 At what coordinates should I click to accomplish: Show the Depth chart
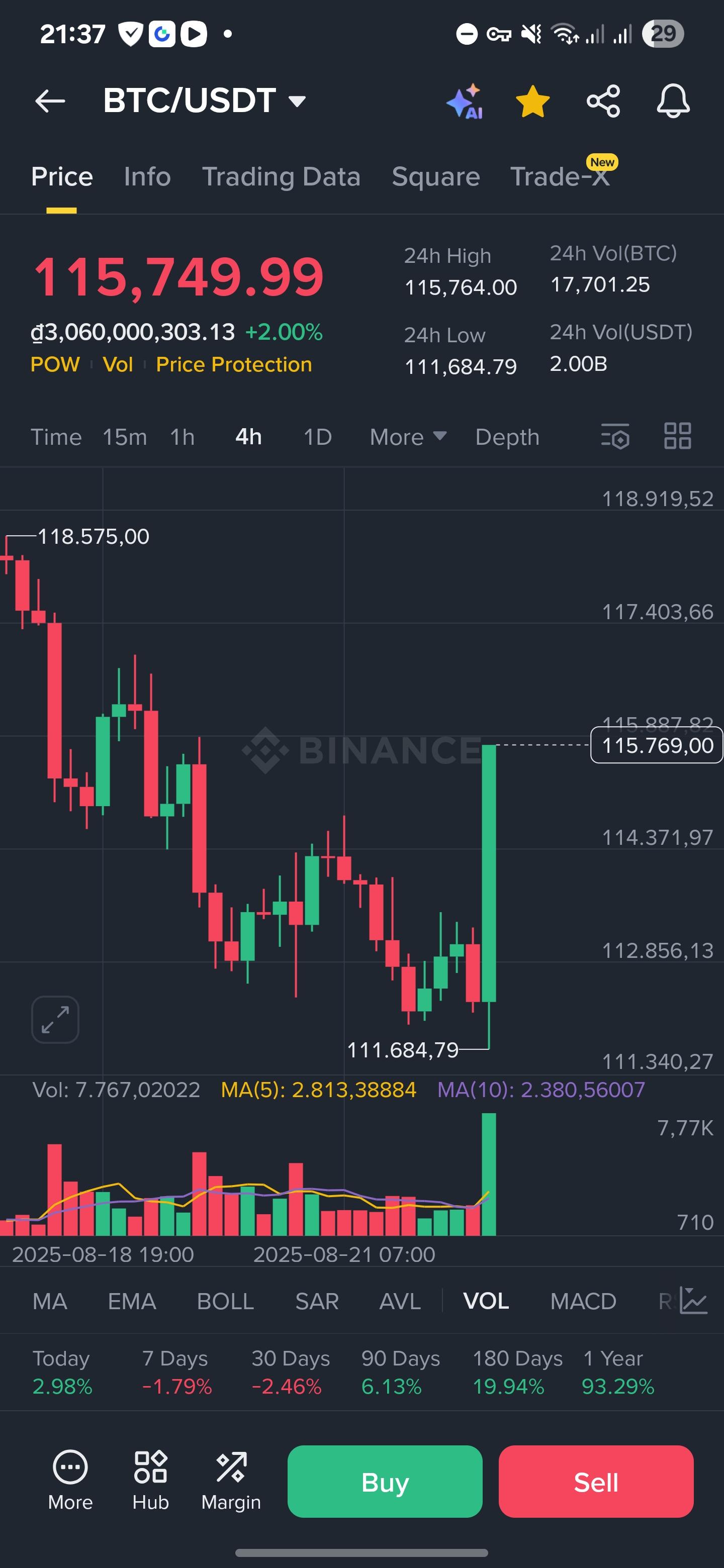click(x=507, y=437)
